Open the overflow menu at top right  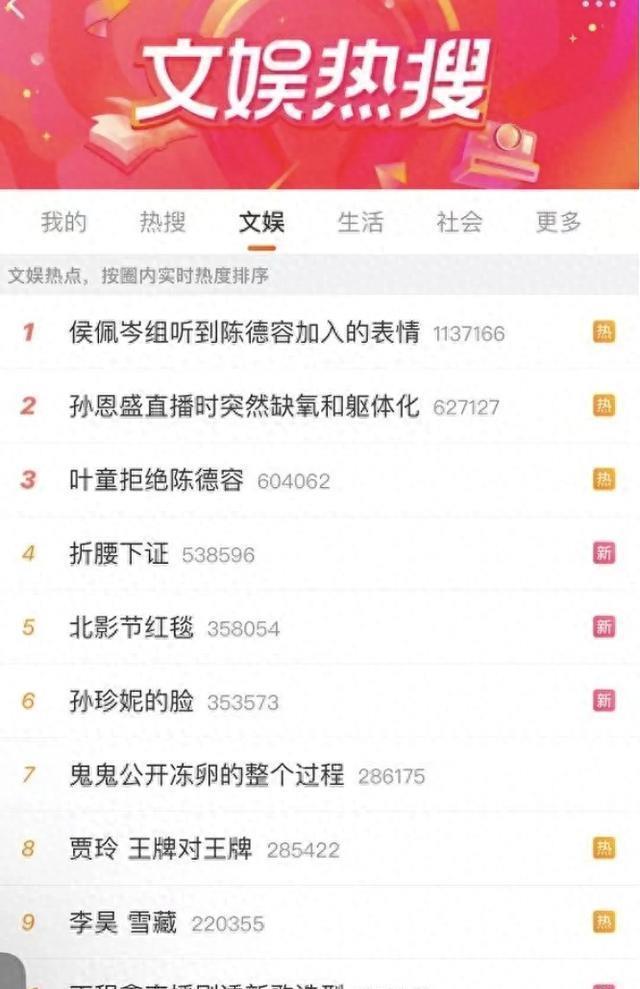coord(600,5)
